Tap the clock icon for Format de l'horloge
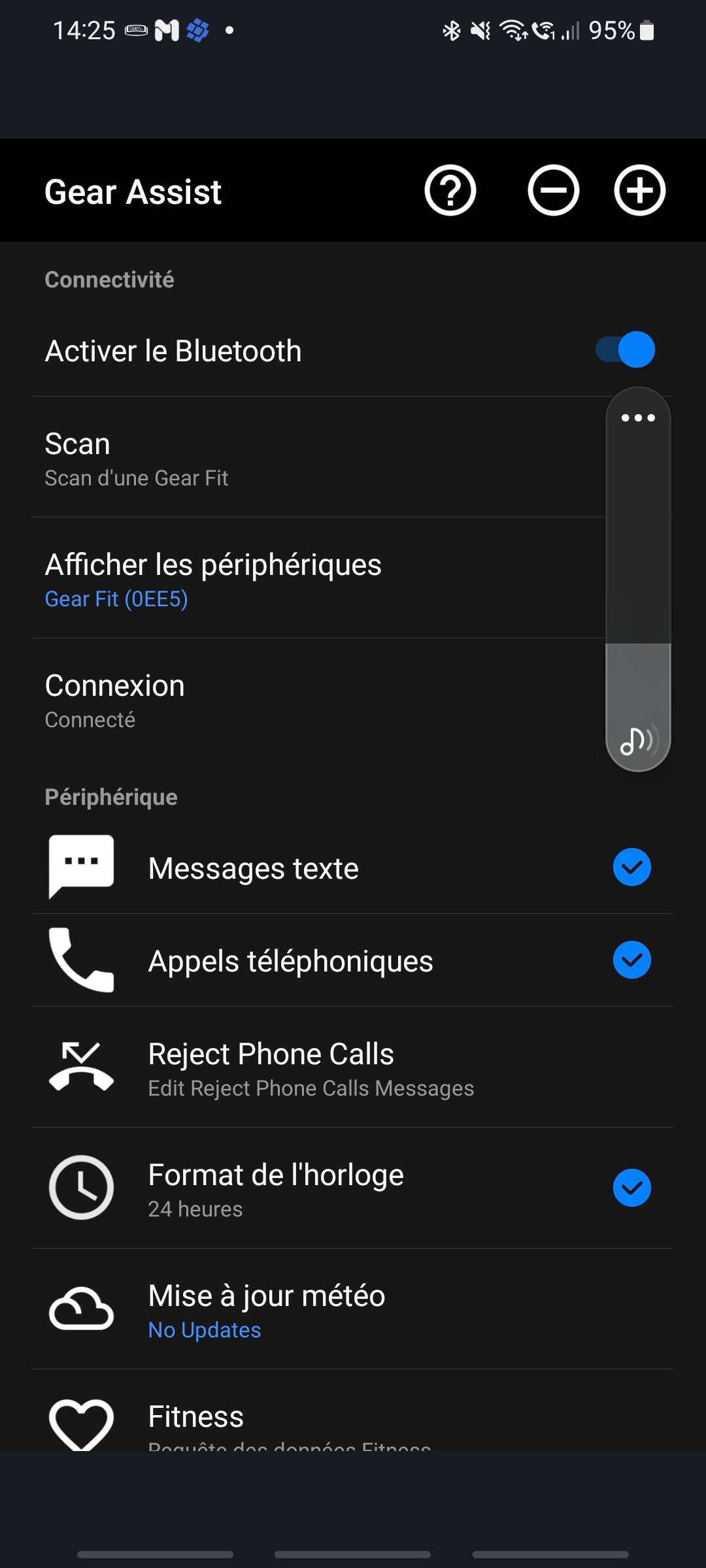 click(x=80, y=1188)
